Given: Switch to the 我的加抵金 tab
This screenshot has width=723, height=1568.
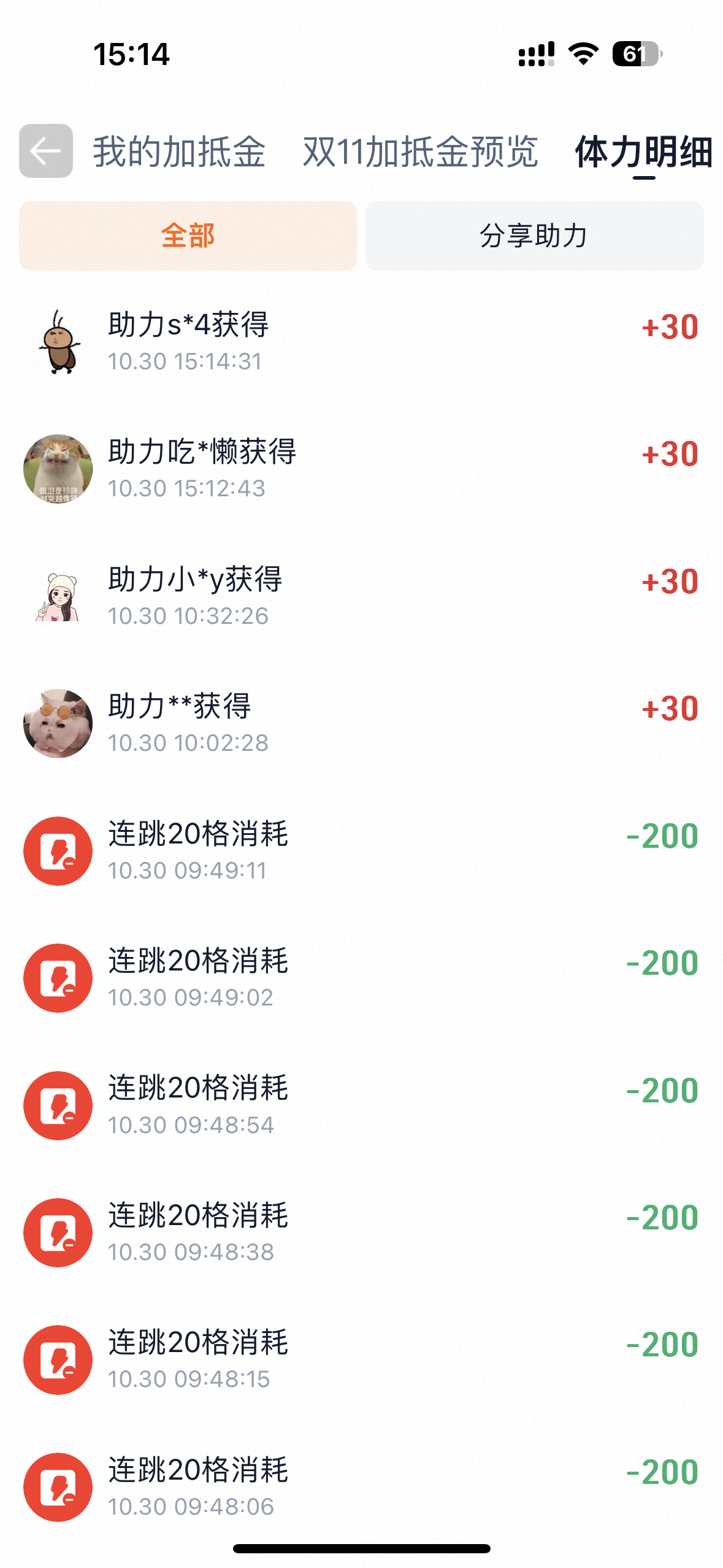Looking at the screenshot, I should point(179,152).
